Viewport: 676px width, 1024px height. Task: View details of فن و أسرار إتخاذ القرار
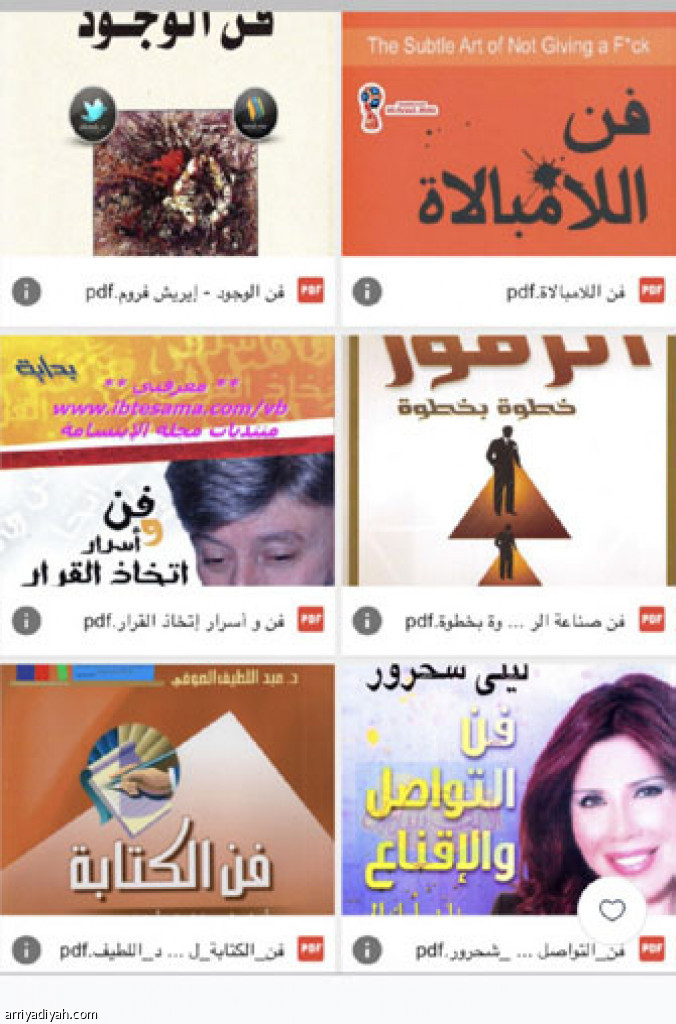(26, 620)
